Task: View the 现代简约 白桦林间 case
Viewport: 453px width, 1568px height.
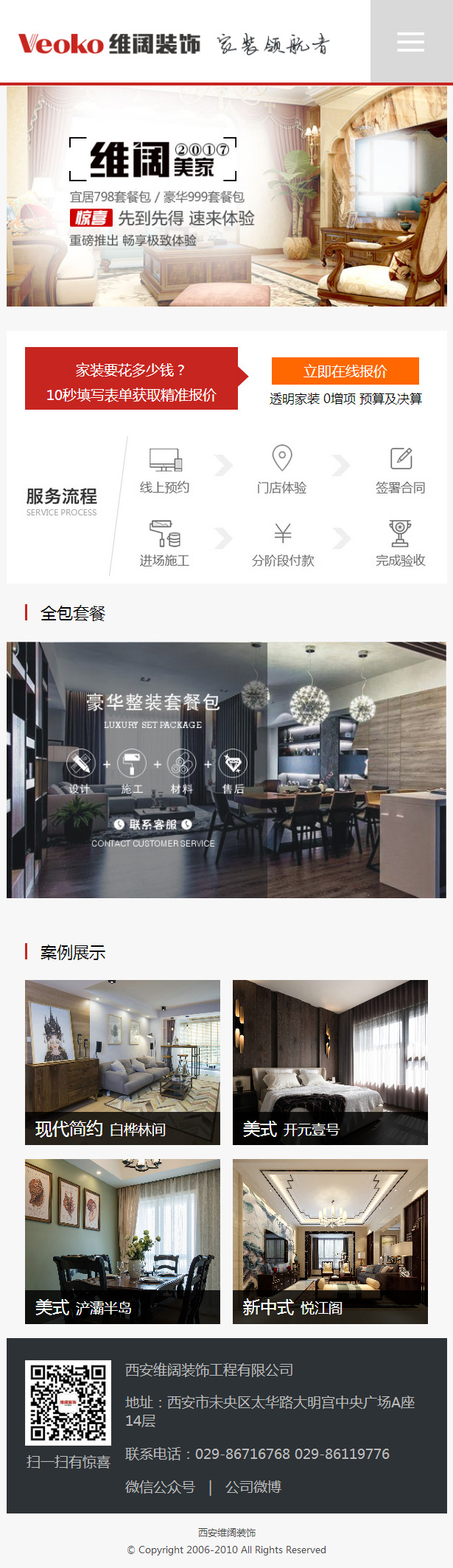Action: [x=122, y=1062]
